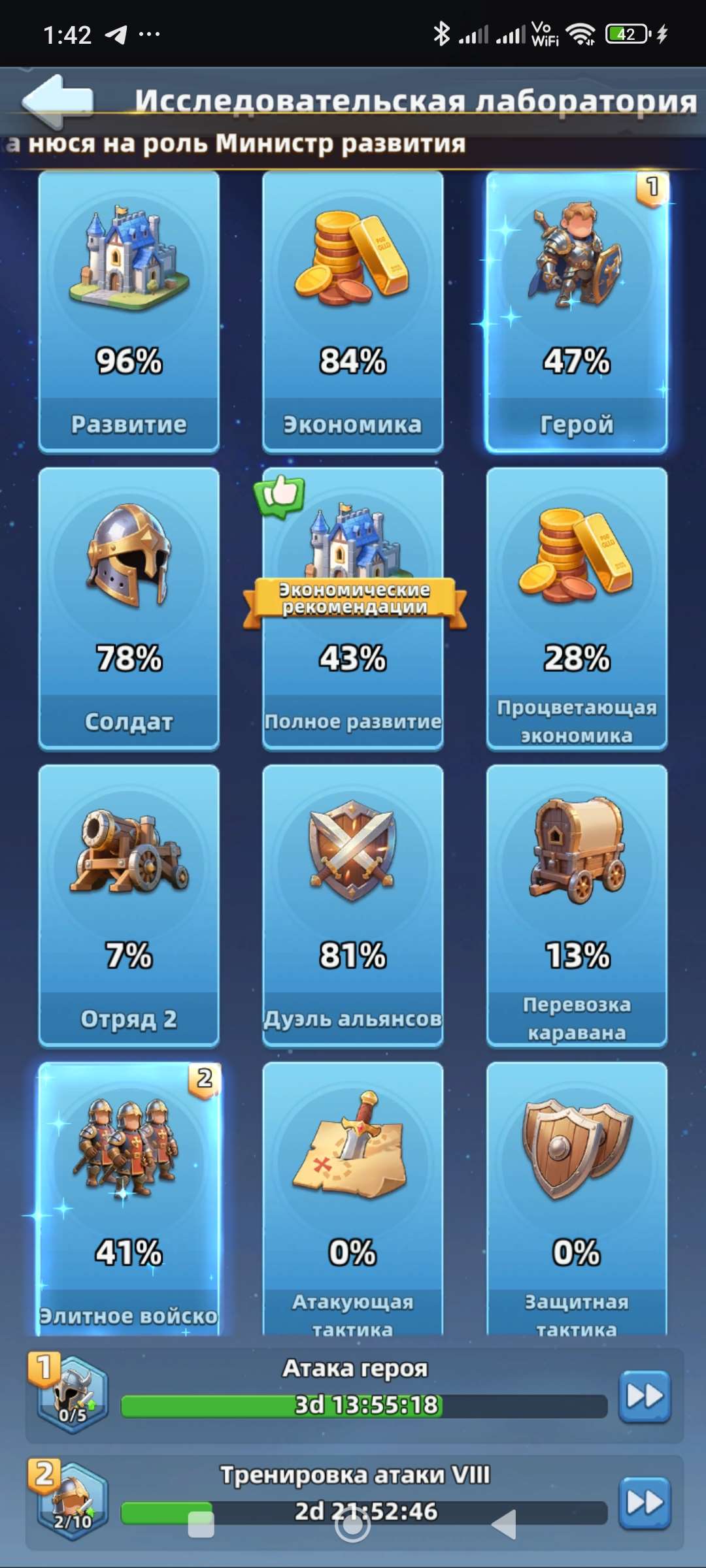Open the Защитная тактика card
This screenshot has height=1568, width=706.
[577, 1199]
